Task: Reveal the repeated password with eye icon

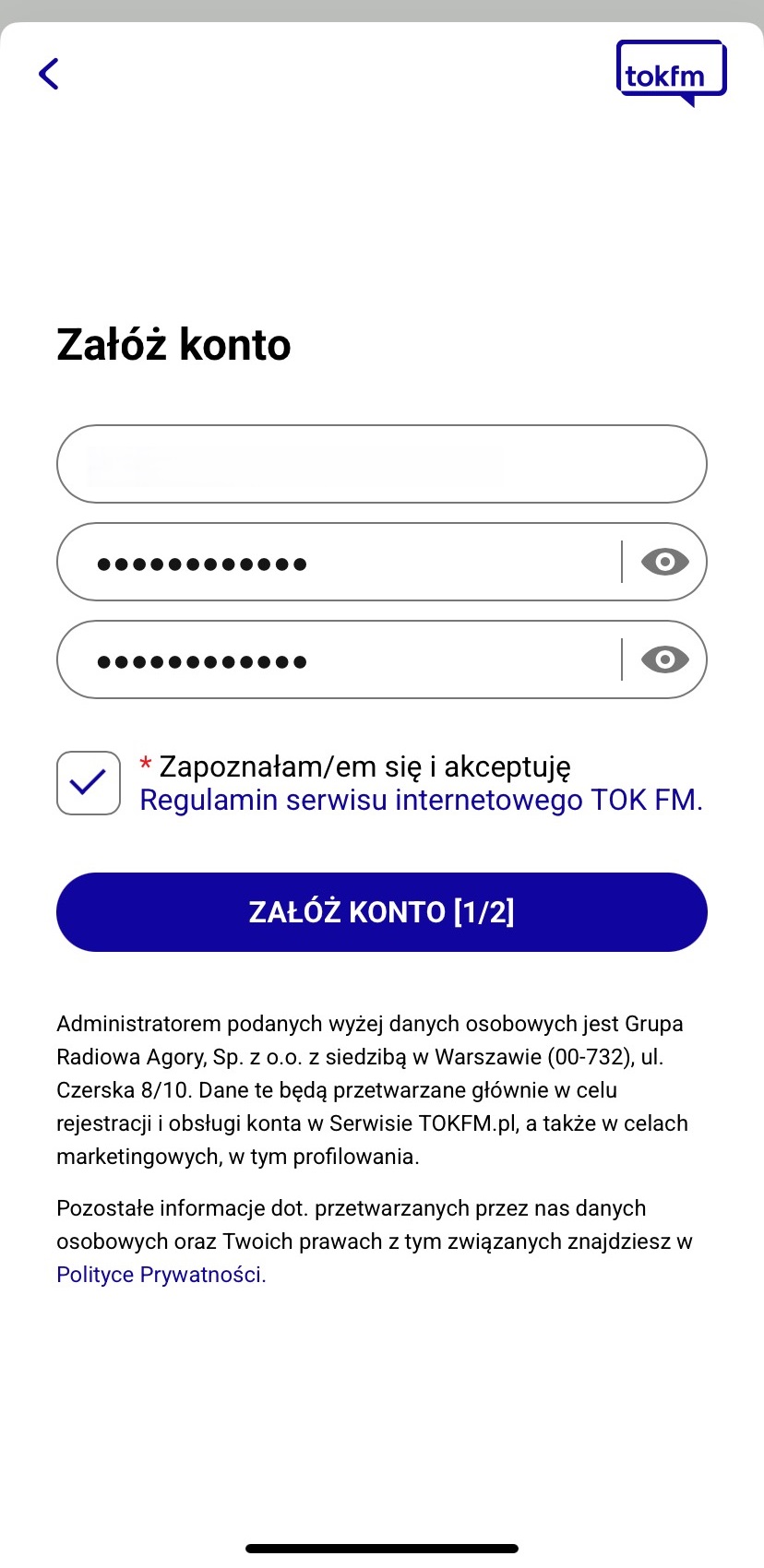Action: point(664,659)
